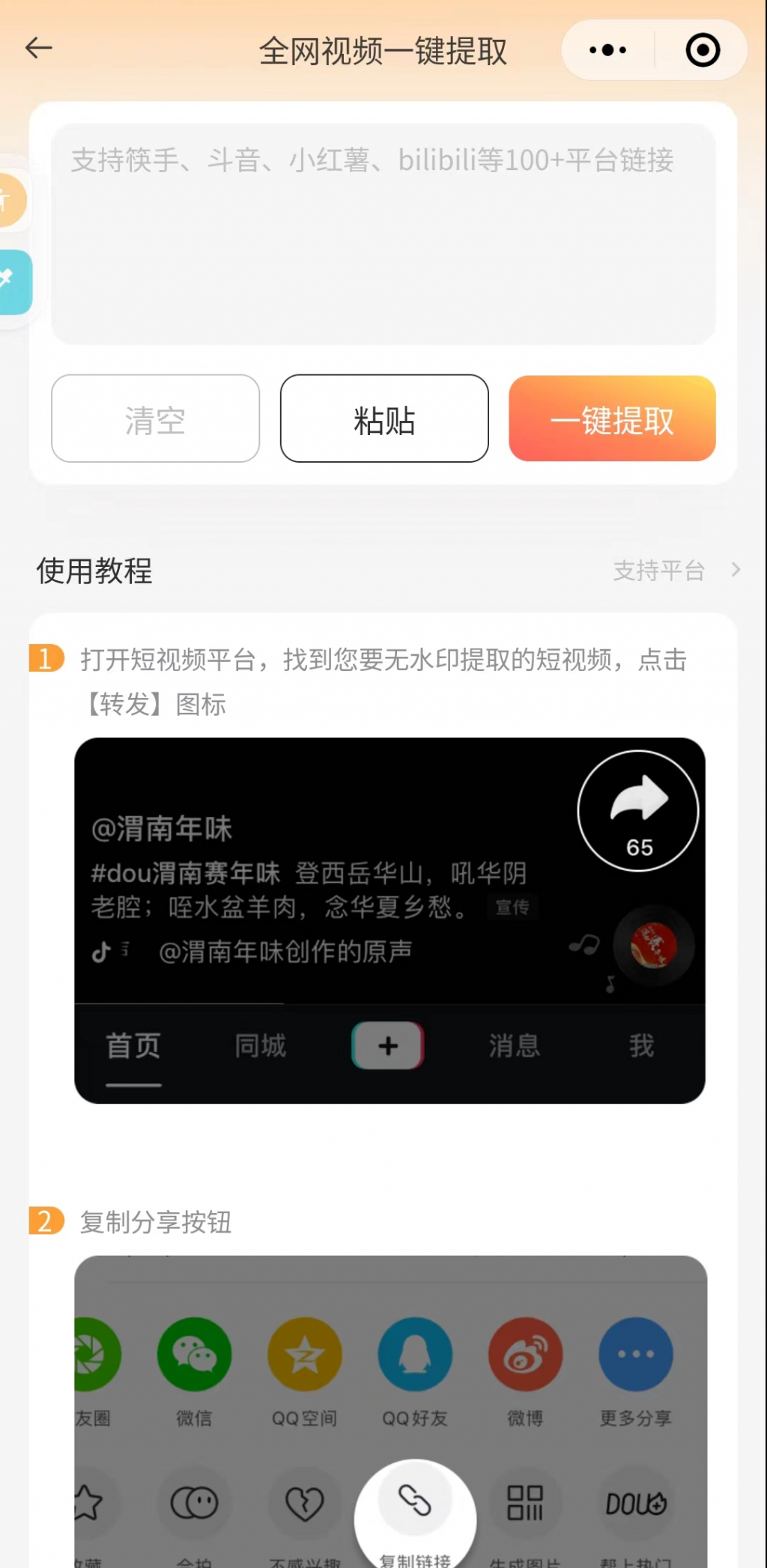Tap the 微信 share icon

pos(195,1353)
